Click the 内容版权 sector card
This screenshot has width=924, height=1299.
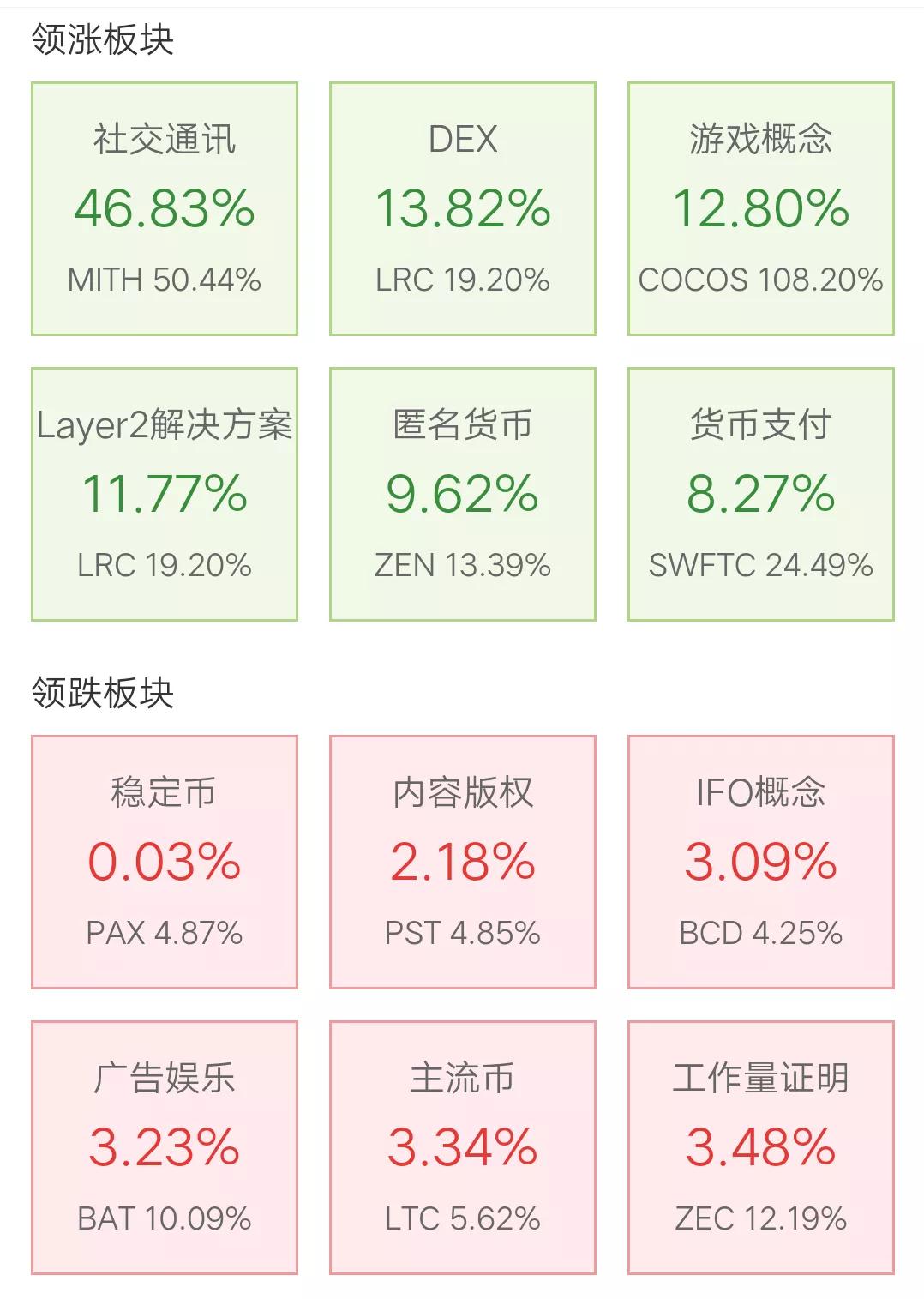(x=462, y=857)
